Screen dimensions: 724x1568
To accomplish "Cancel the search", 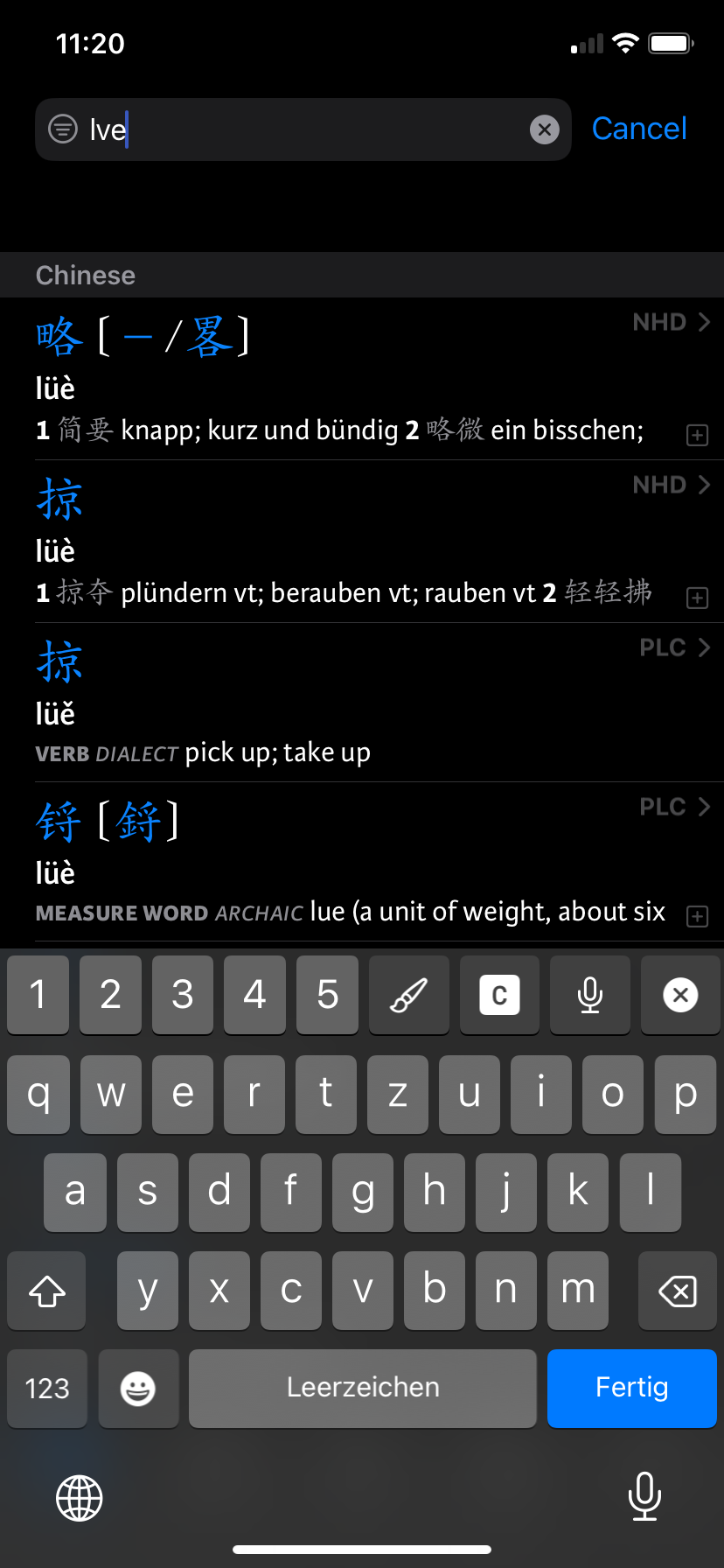I will click(639, 129).
